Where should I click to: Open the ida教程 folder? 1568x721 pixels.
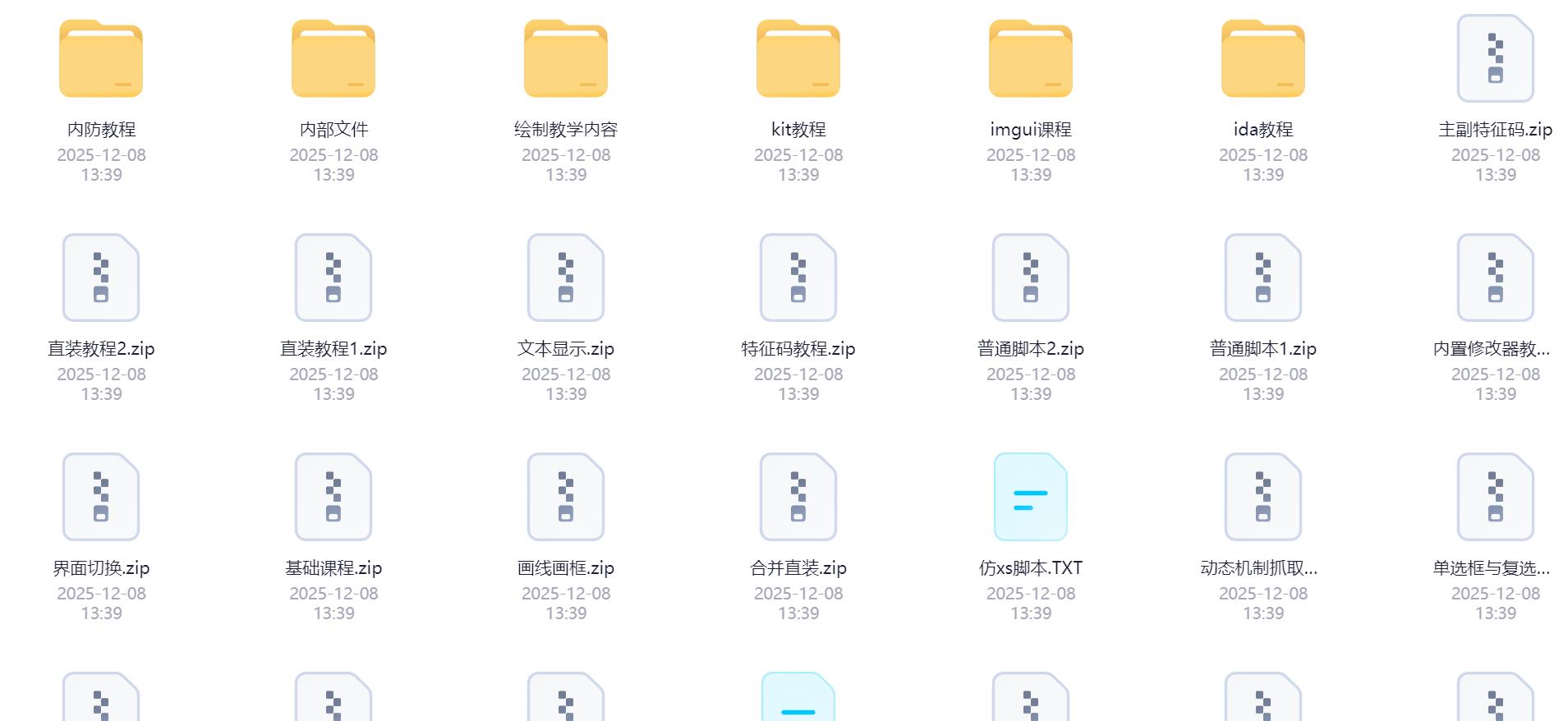pyautogui.click(x=1263, y=60)
